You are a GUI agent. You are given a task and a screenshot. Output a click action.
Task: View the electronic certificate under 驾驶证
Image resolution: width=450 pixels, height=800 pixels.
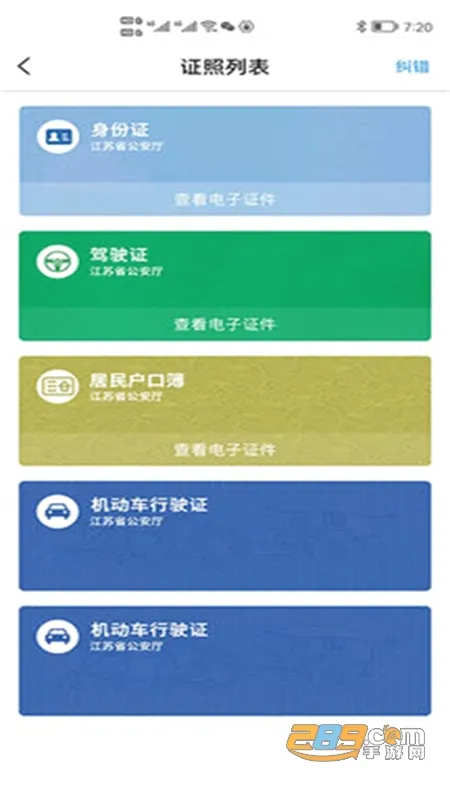pyautogui.click(x=225, y=324)
